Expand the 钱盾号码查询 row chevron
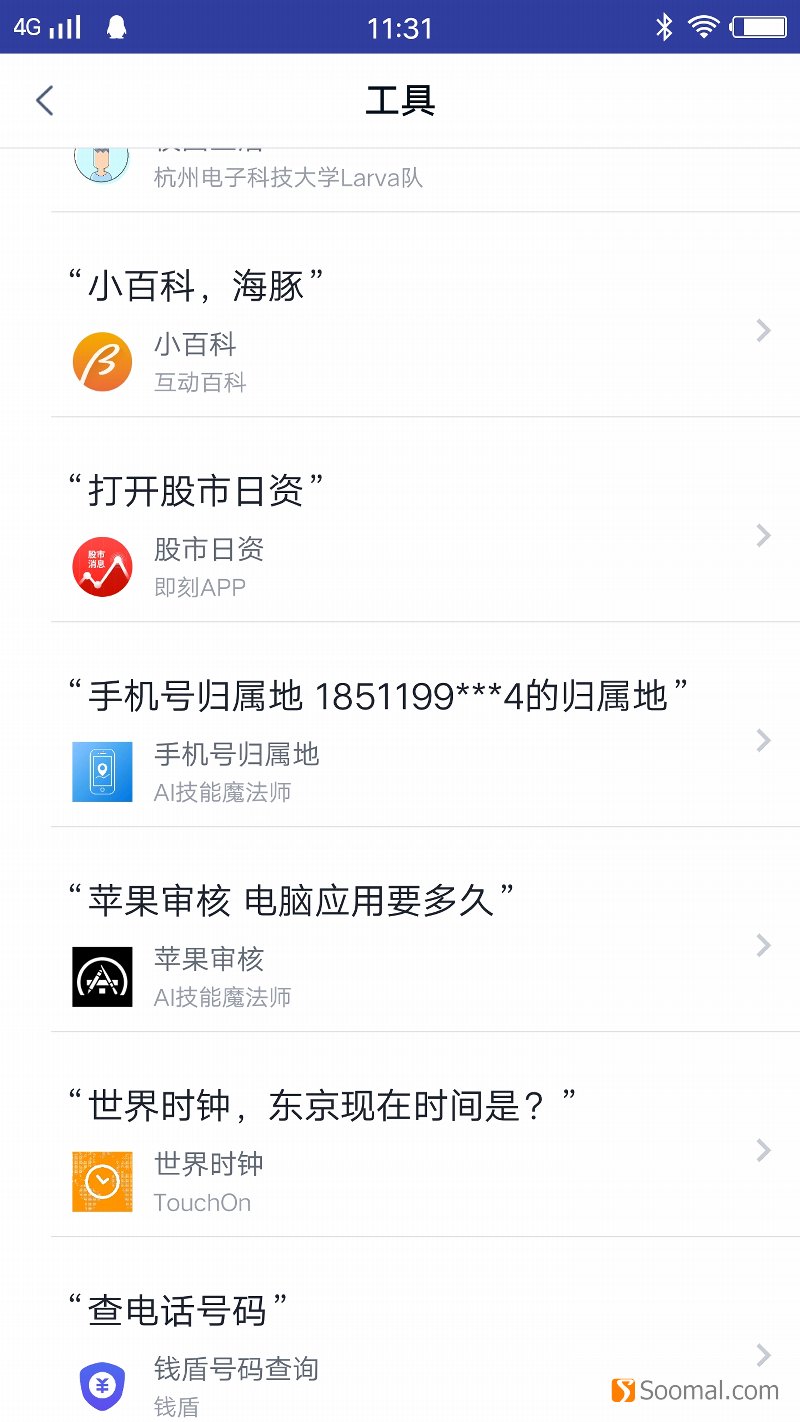The height and width of the screenshot is (1422, 800). click(x=763, y=1355)
